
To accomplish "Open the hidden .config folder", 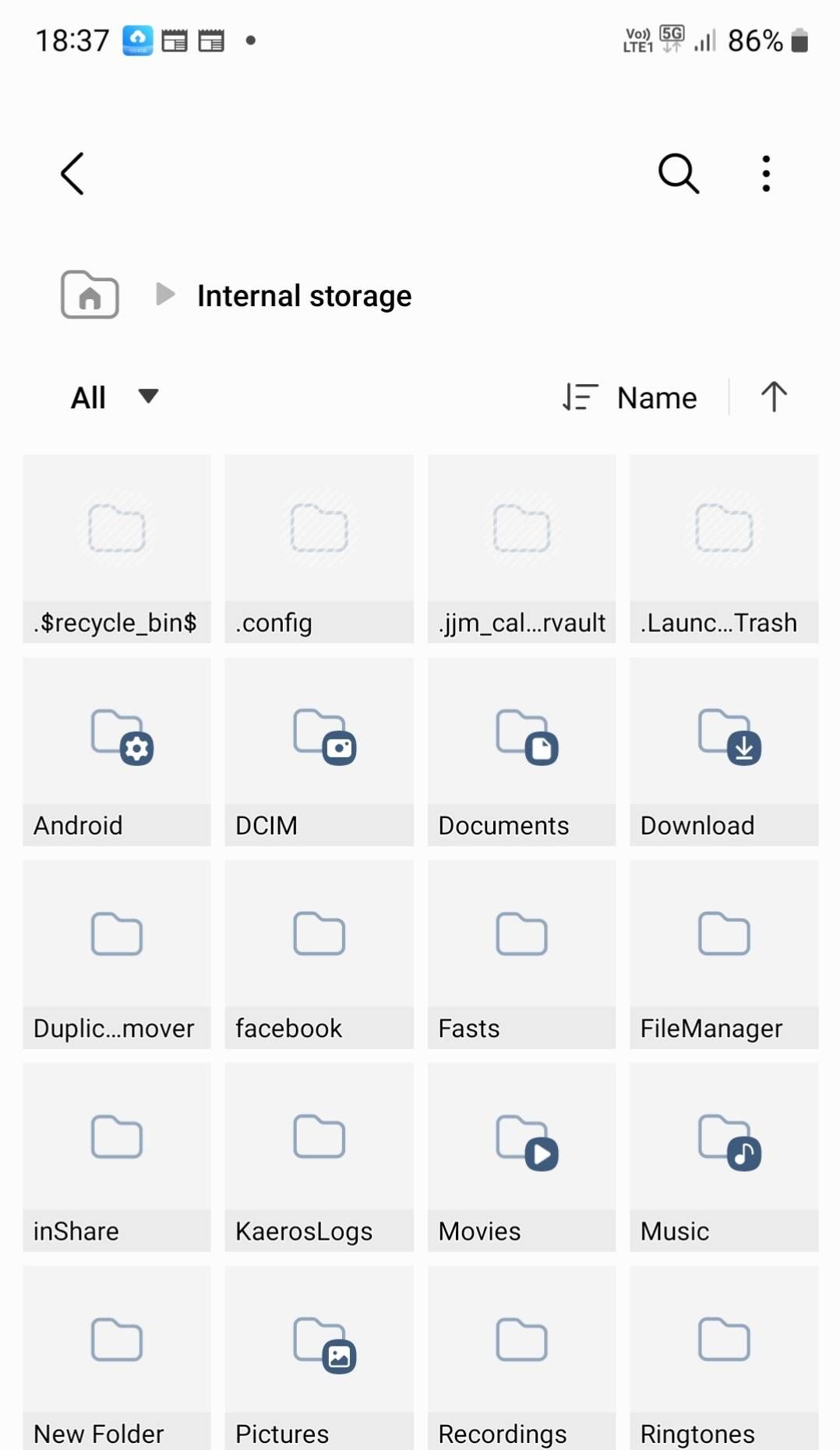I will point(319,548).
